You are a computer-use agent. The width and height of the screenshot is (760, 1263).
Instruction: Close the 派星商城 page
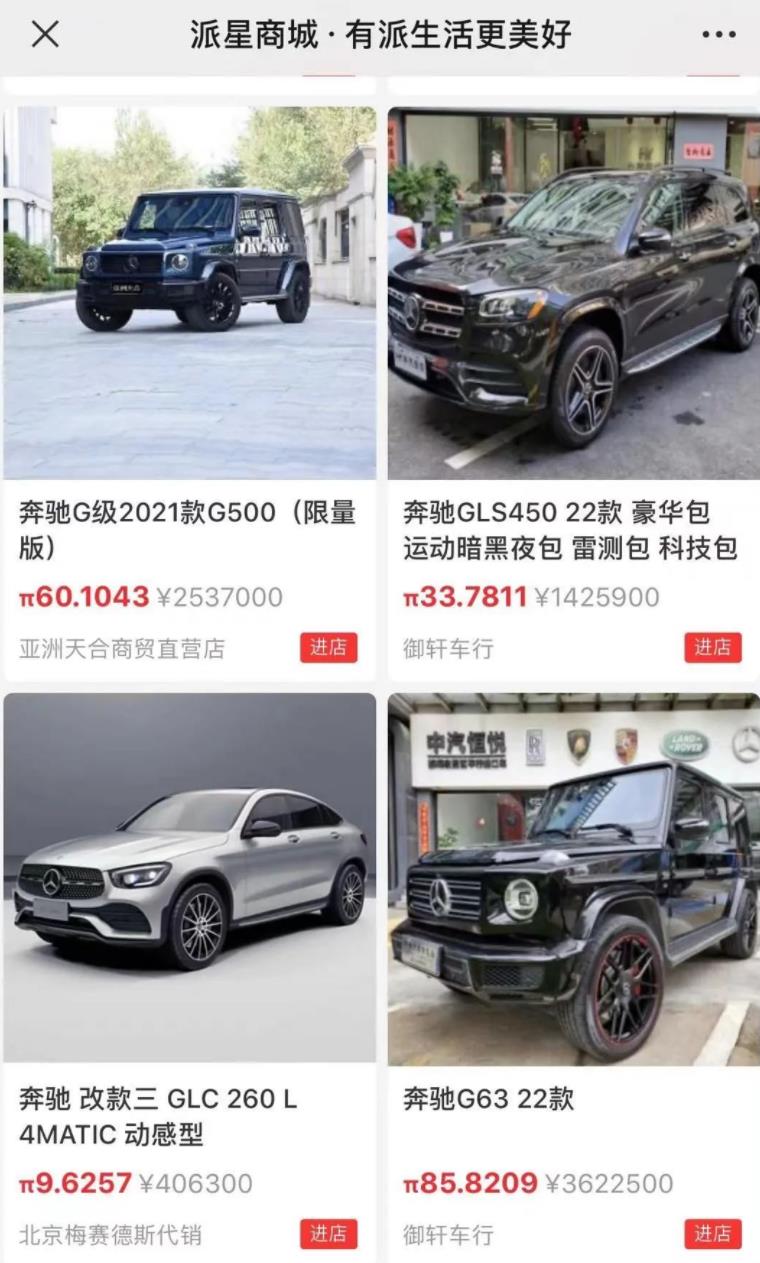(x=45, y=35)
